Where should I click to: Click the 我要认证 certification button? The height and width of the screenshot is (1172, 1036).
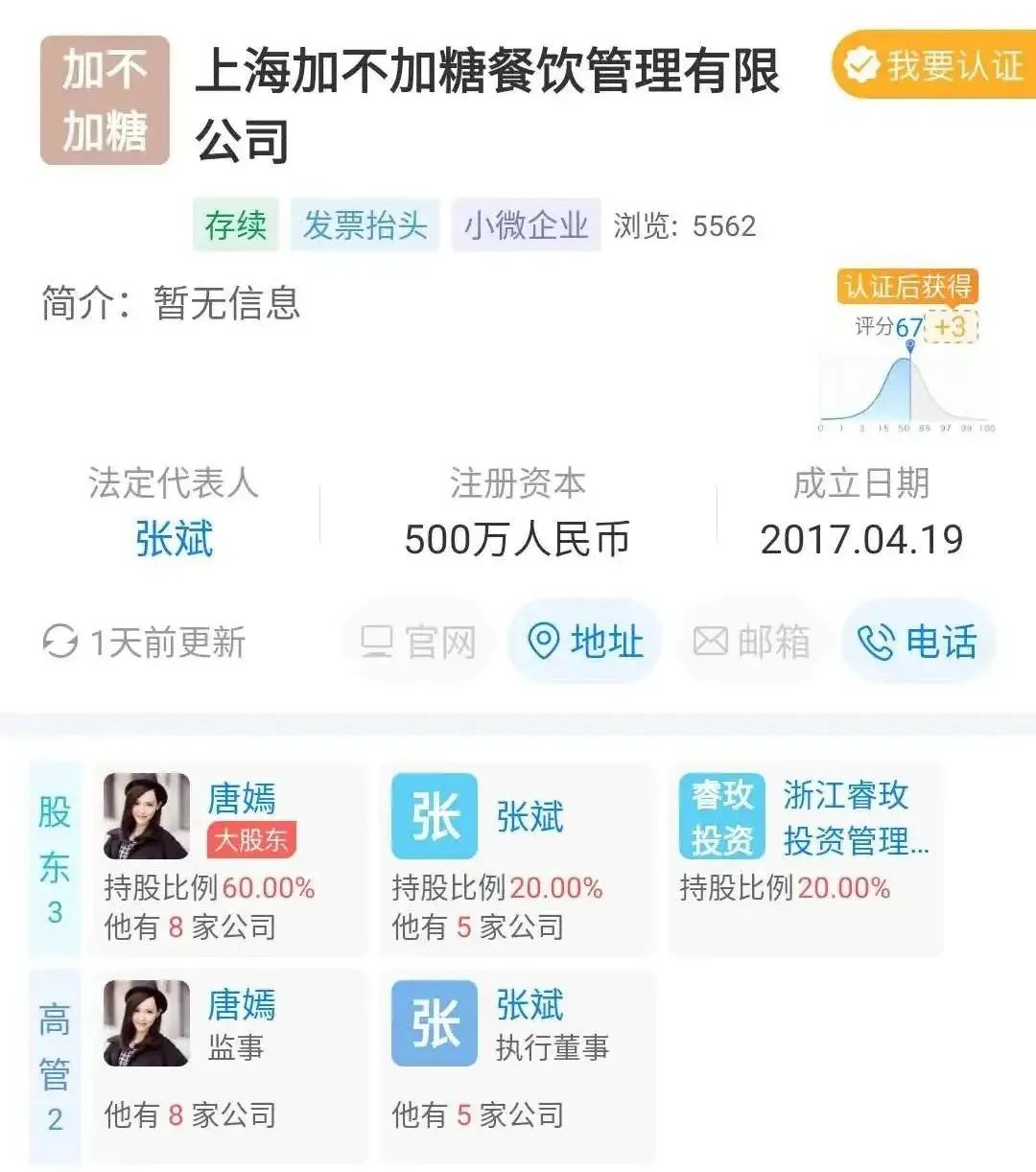point(935,65)
